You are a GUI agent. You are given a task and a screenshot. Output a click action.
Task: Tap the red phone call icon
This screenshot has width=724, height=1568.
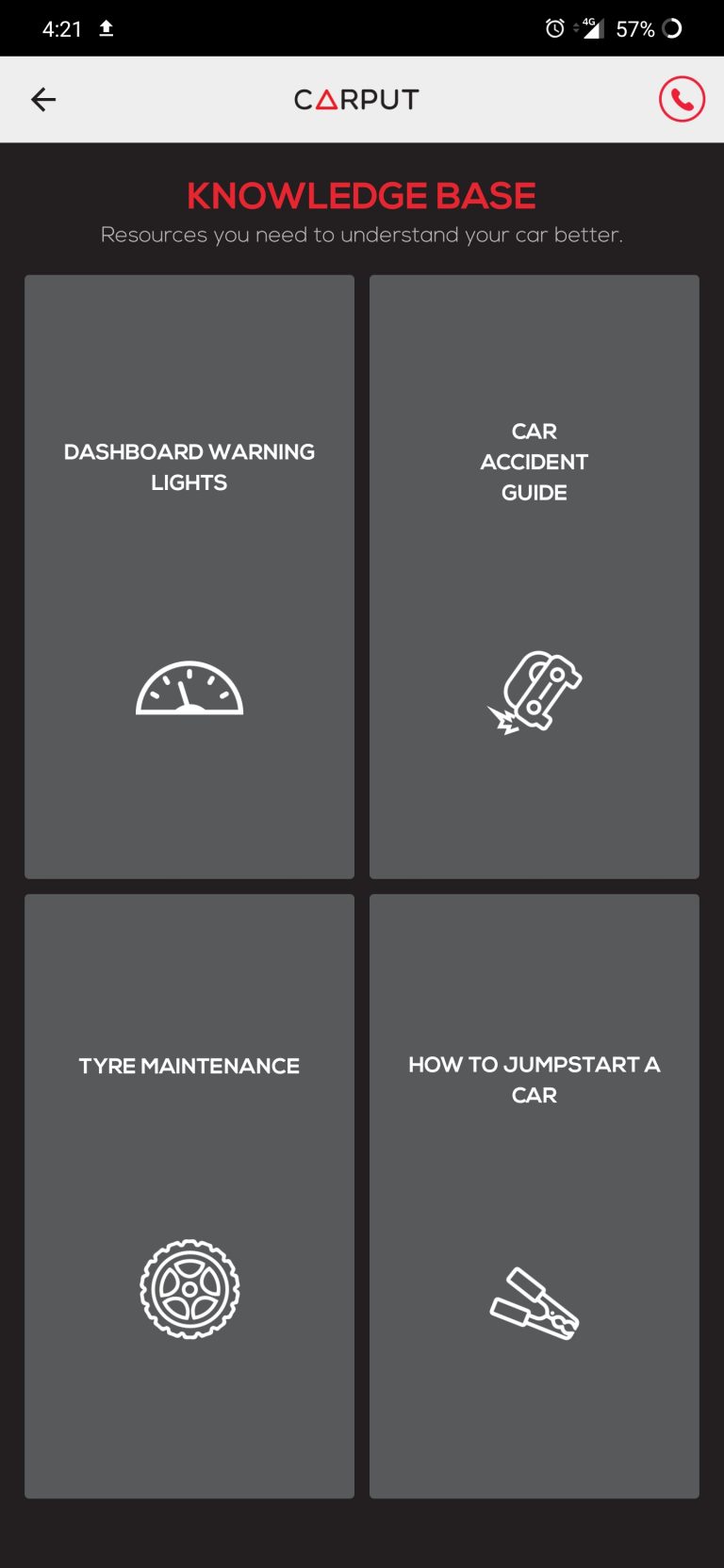(x=682, y=99)
